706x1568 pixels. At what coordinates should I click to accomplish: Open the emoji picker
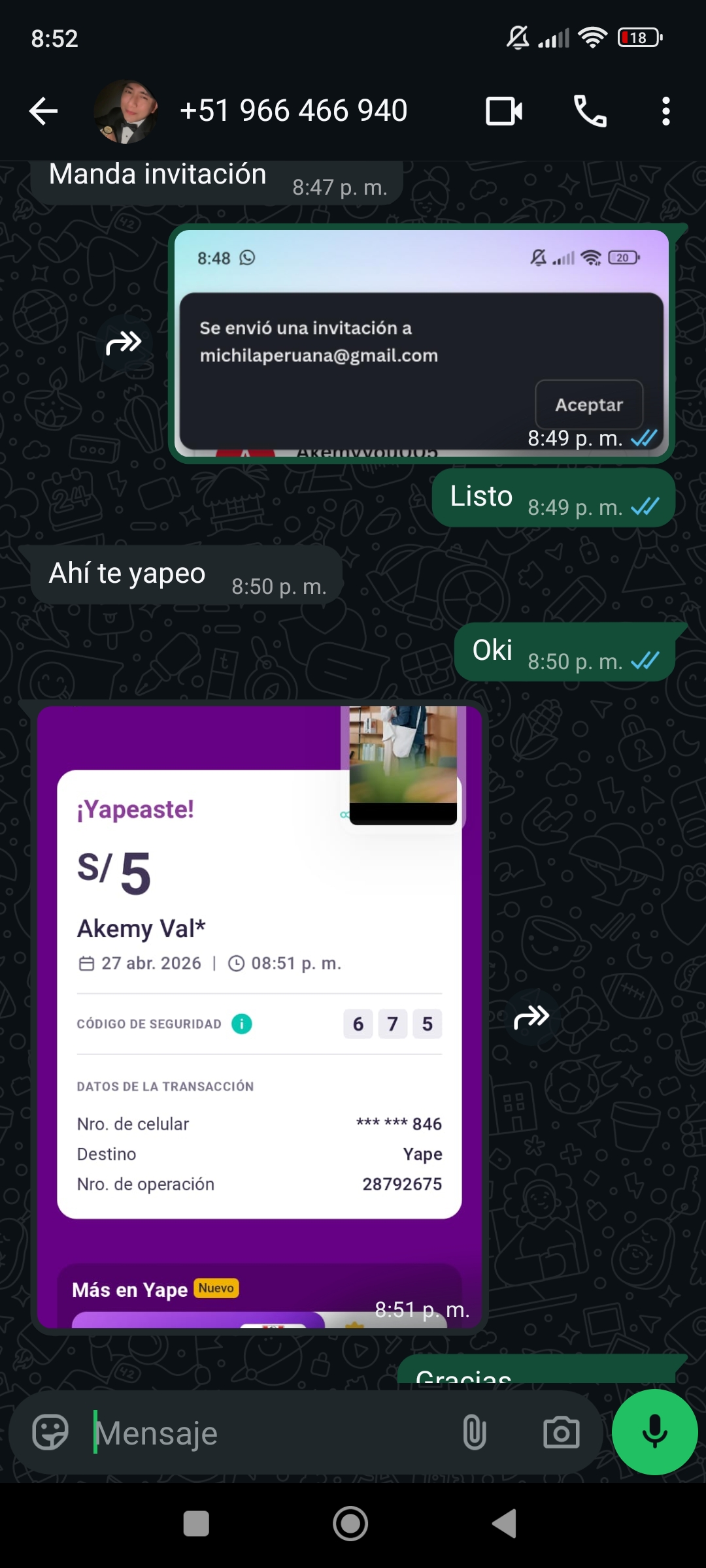click(50, 1432)
